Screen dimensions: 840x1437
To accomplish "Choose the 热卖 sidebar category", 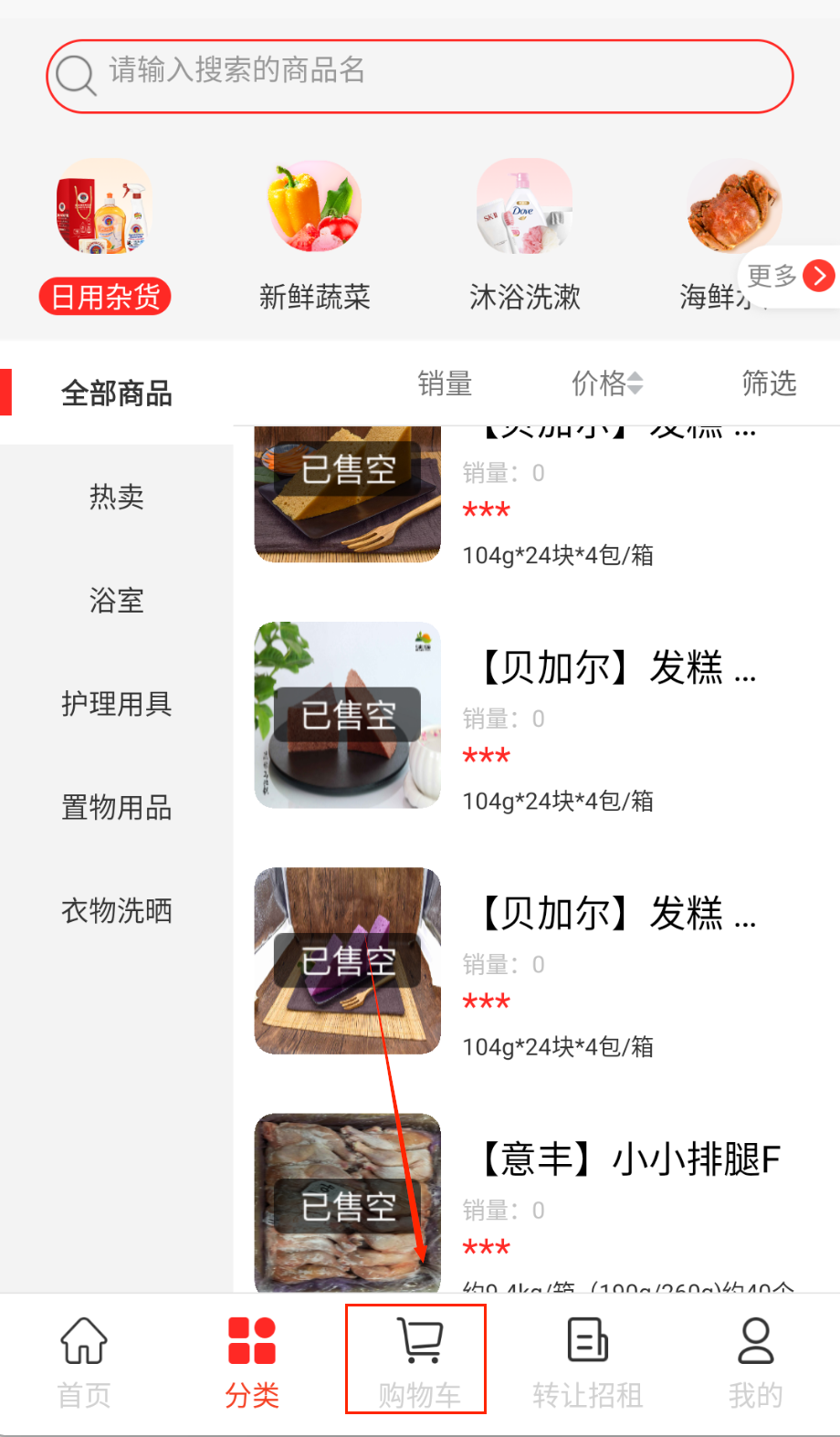I will pyautogui.click(x=117, y=497).
